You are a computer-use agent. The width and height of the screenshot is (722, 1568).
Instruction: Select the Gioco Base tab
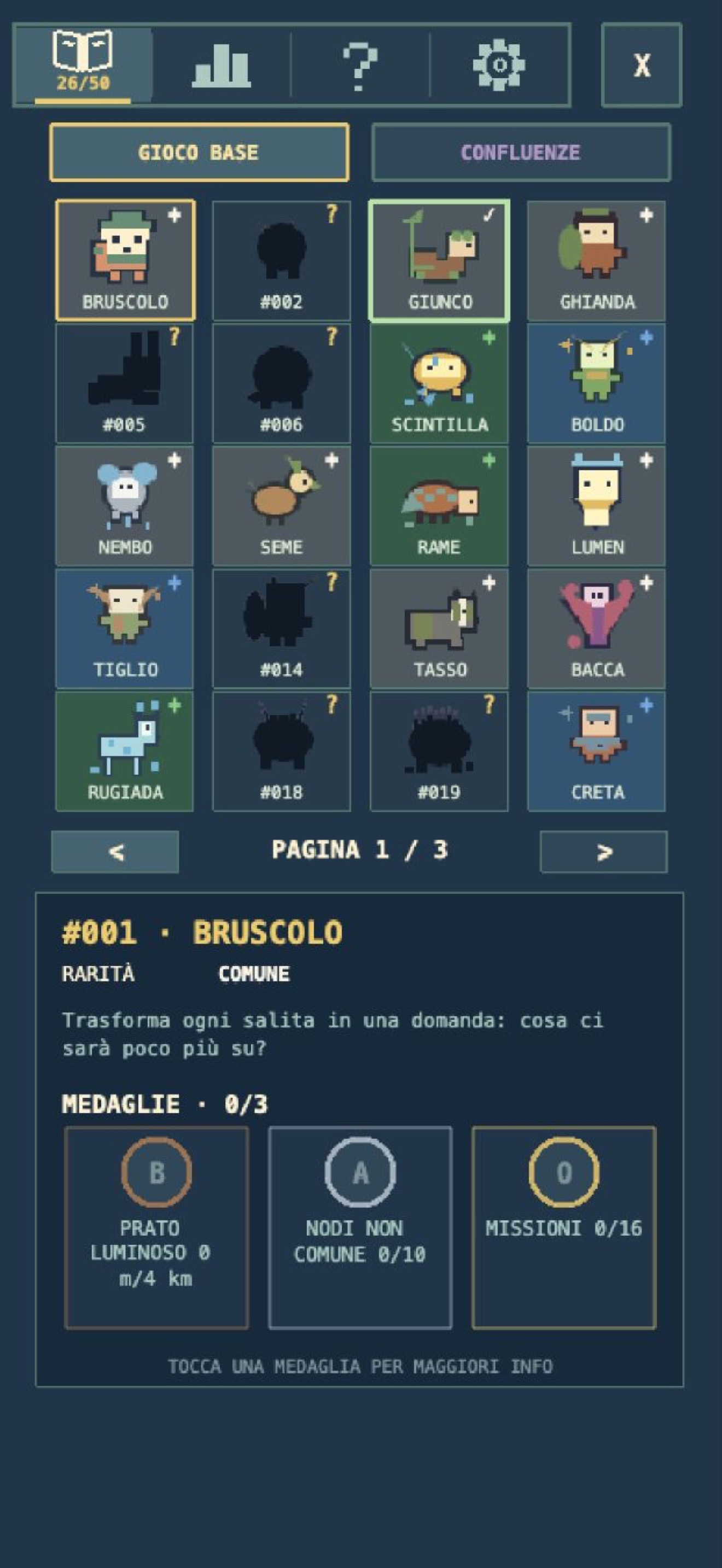coord(199,152)
